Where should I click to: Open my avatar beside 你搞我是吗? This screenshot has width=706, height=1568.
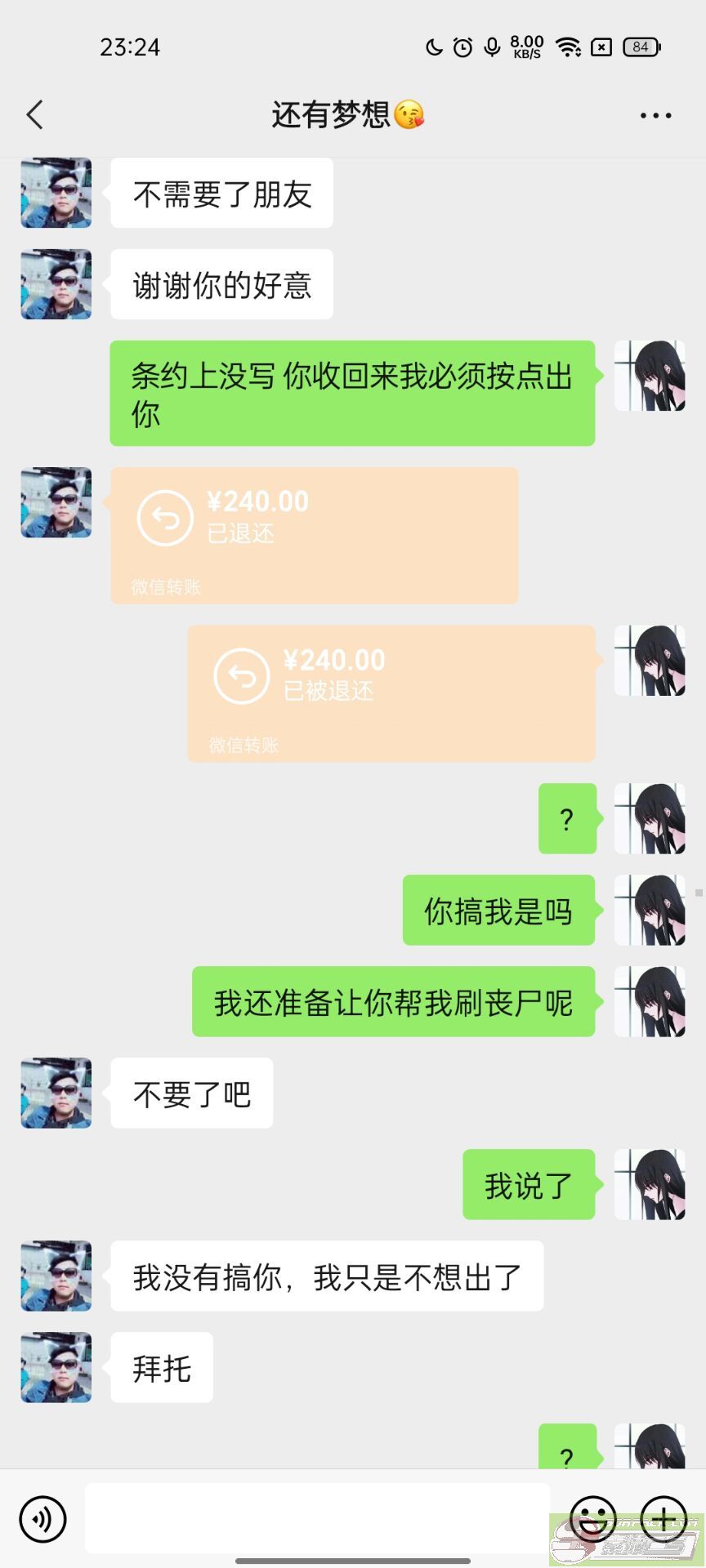pos(650,911)
